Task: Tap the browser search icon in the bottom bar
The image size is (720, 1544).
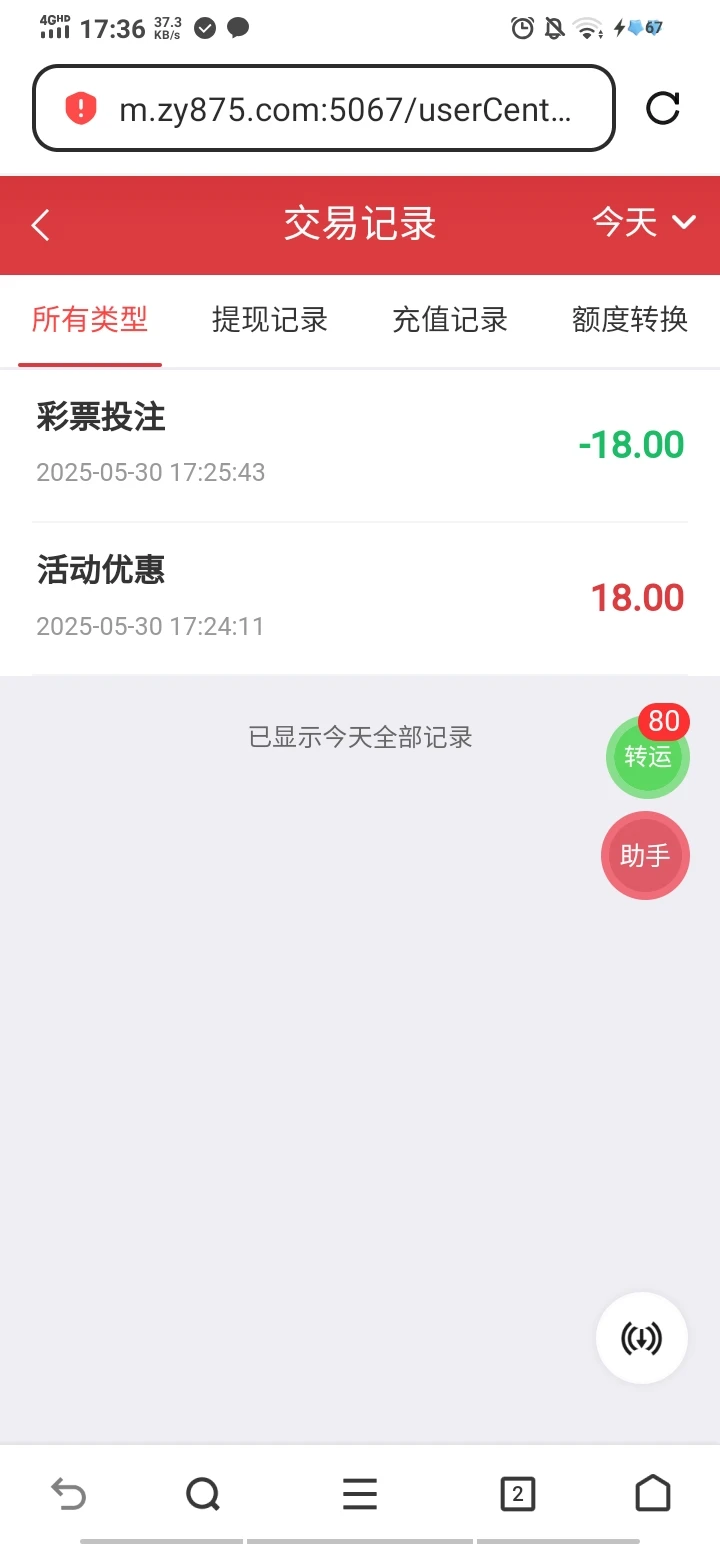Action: pos(204,1494)
